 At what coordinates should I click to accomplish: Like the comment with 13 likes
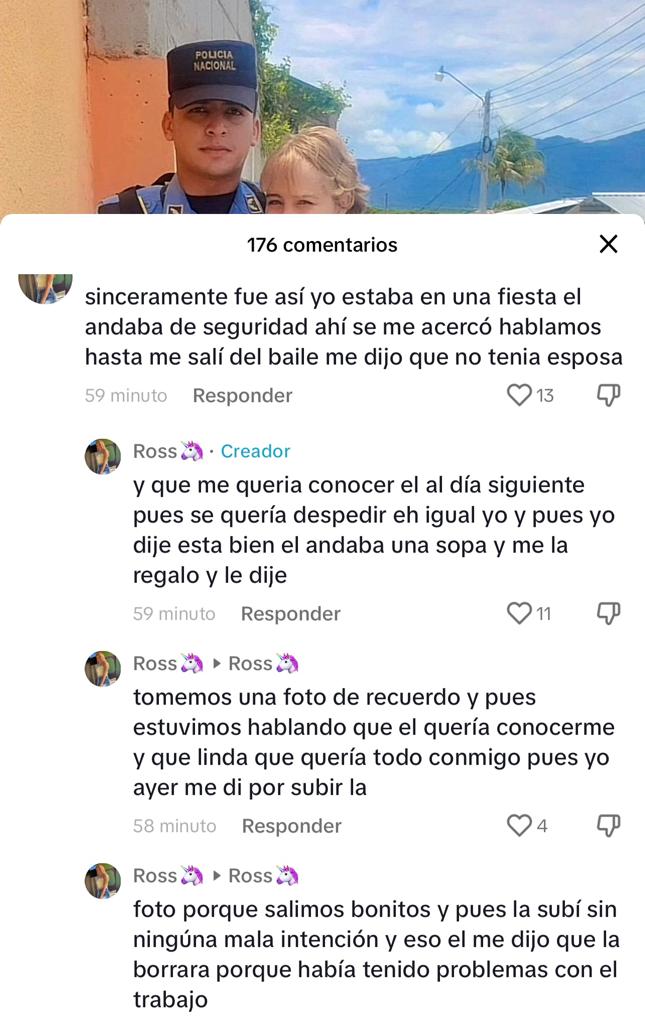(x=519, y=396)
